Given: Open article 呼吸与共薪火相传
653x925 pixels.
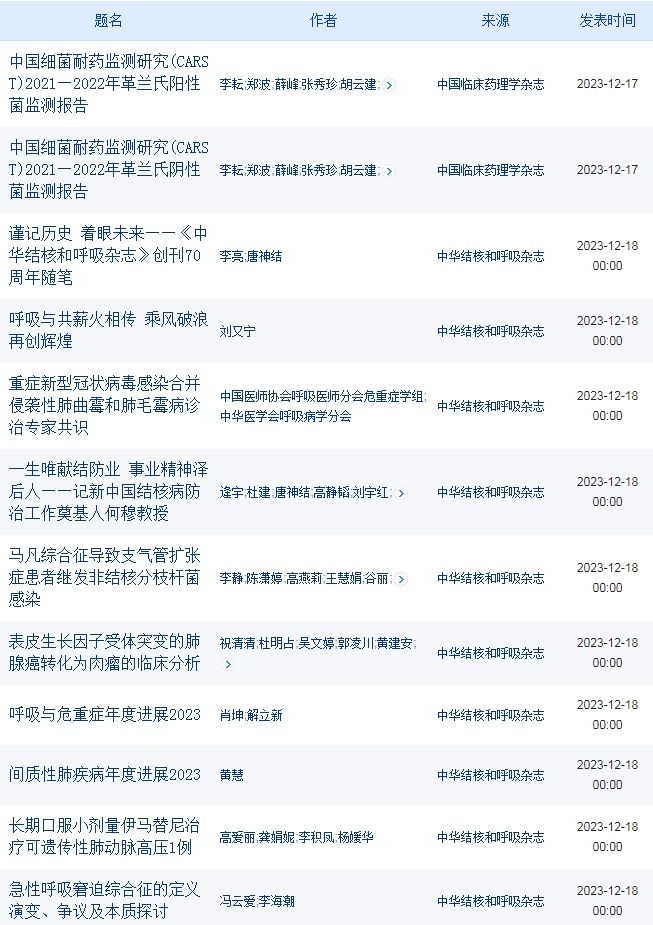Looking at the screenshot, I should pyautogui.click(x=108, y=331).
